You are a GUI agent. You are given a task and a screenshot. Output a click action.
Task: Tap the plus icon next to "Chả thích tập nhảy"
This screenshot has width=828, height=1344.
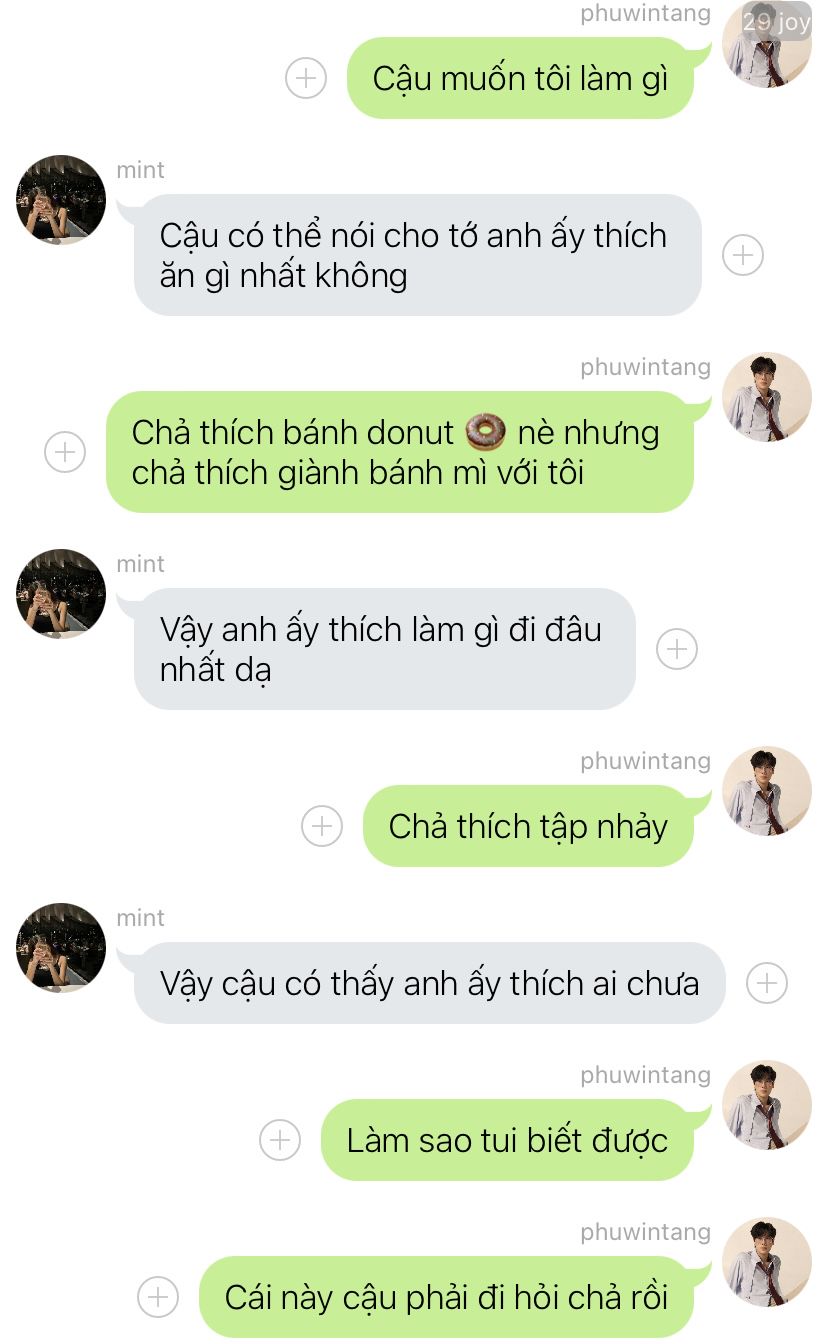(x=322, y=826)
